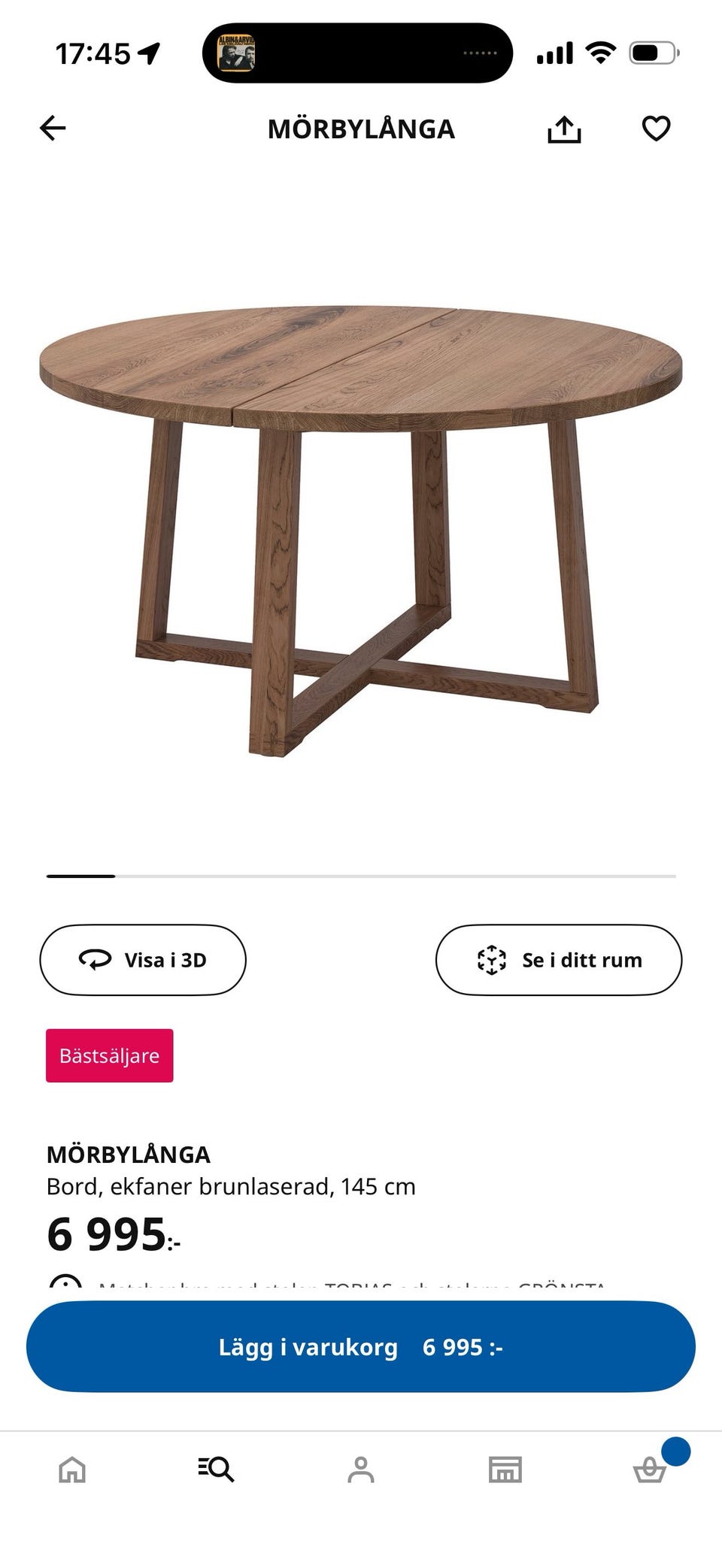
Task: Share the MÖRBYLÅNGA product page
Action: (x=565, y=128)
